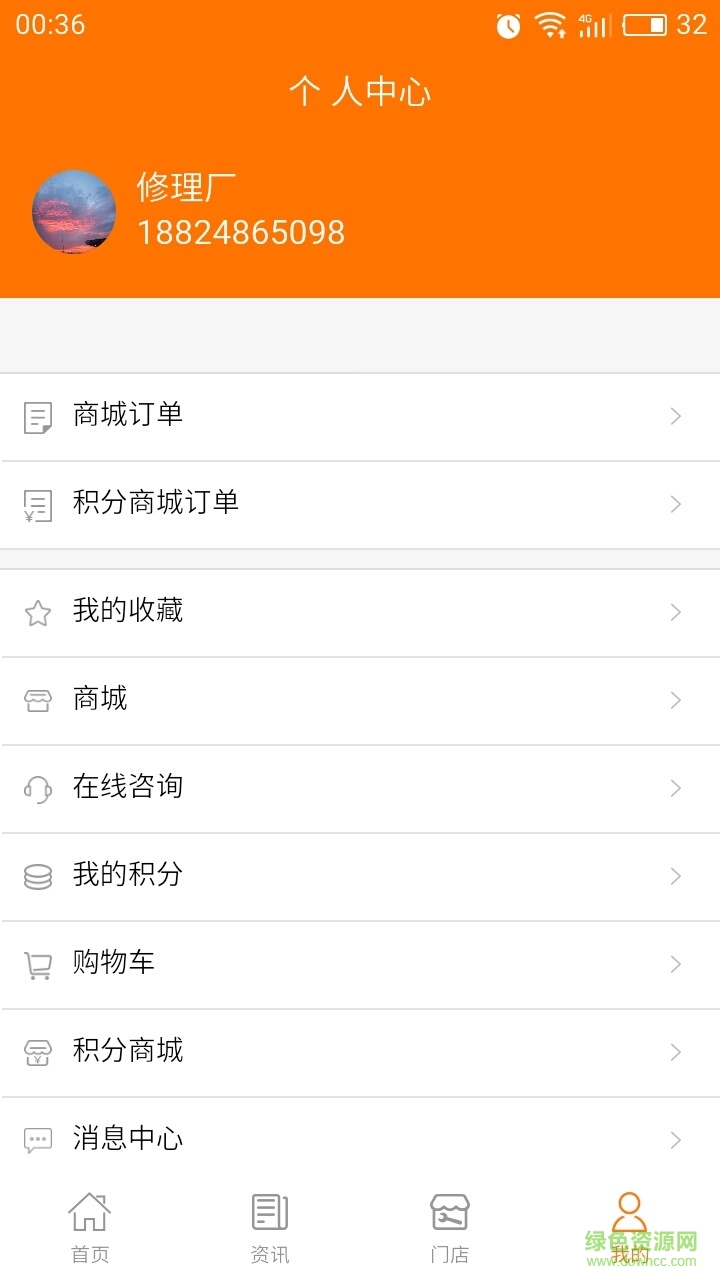Open the 首页 home tab
The image size is (720, 1280).
coord(90,1222)
